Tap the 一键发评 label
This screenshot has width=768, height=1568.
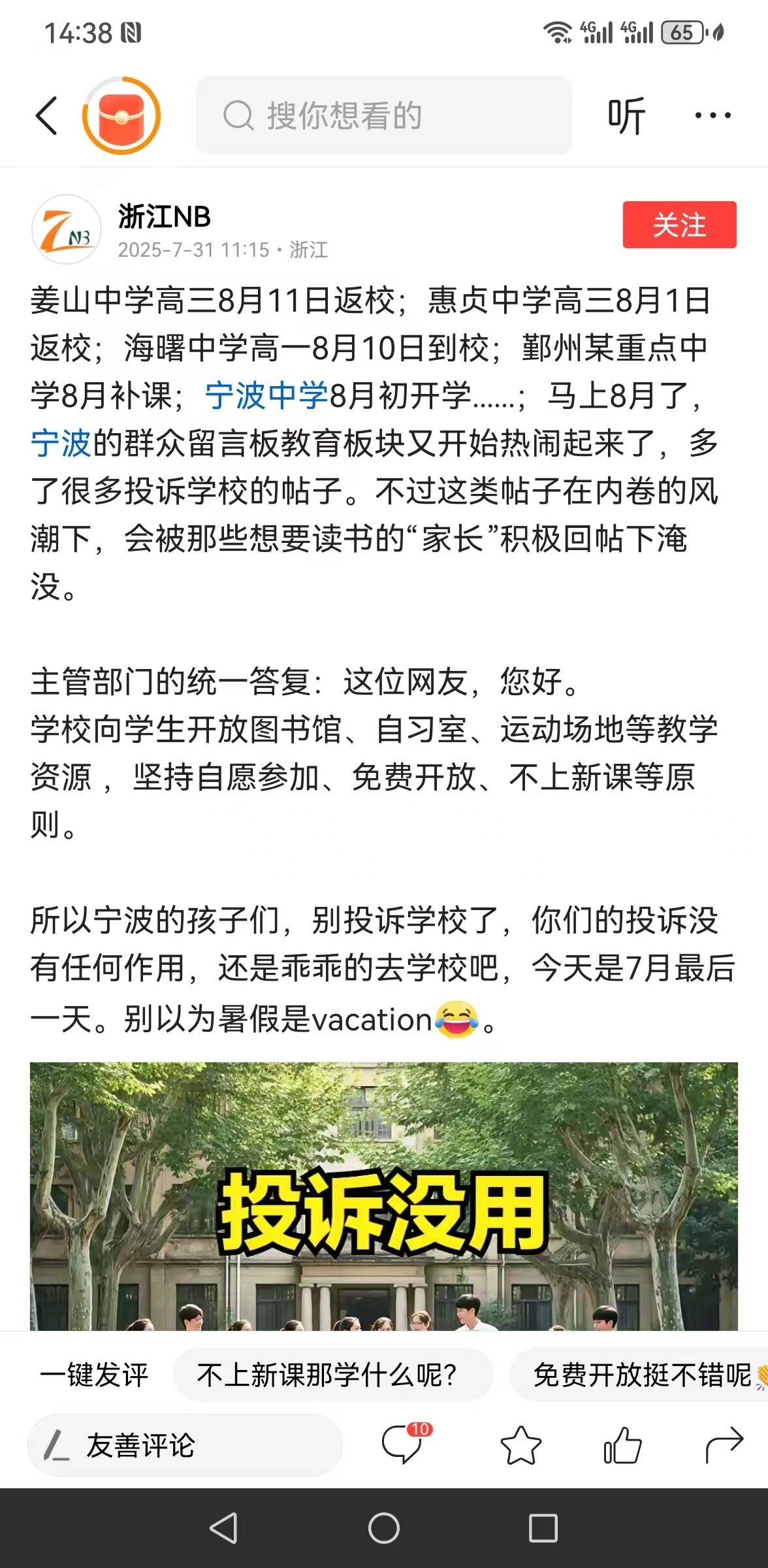coord(93,1375)
